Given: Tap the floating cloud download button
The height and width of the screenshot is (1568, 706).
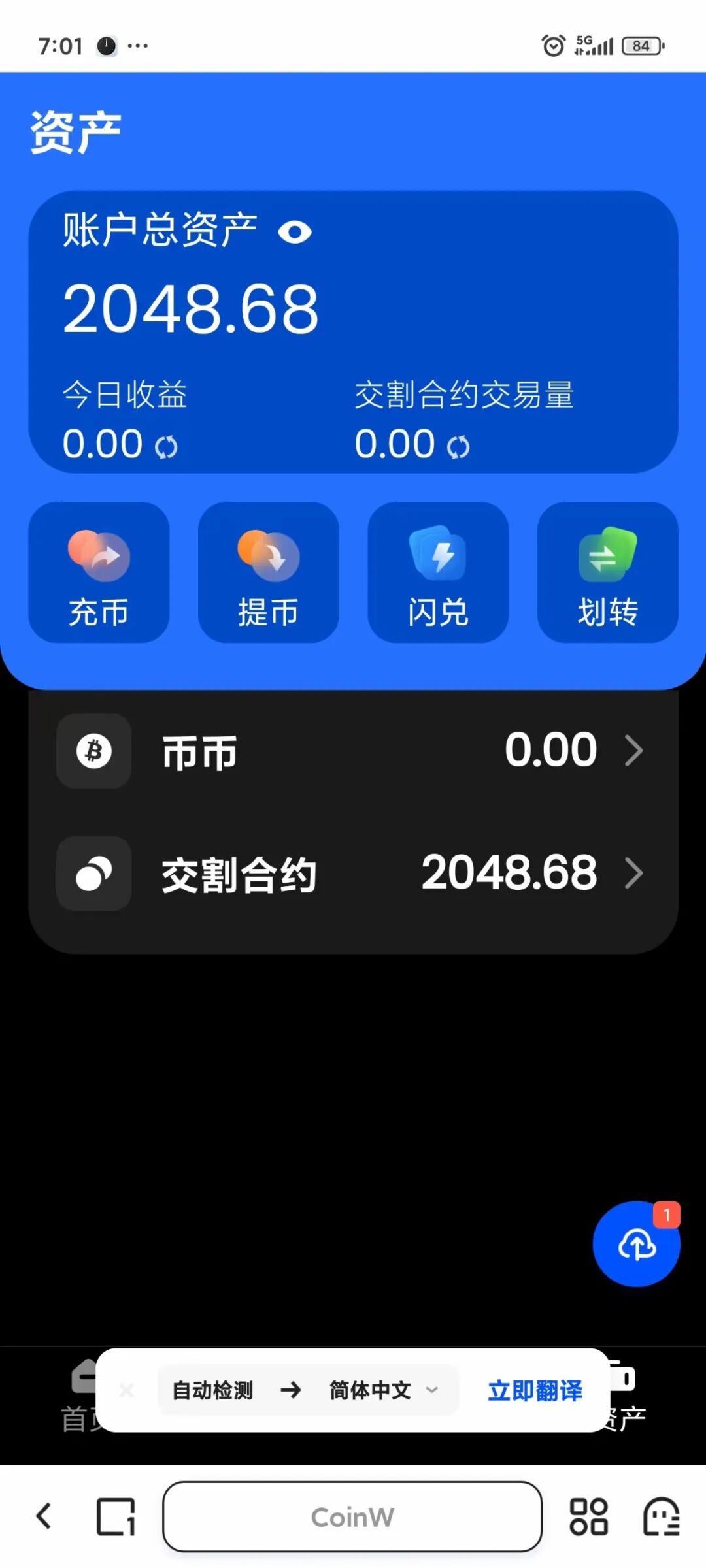Looking at the screenshot, I should (x=635, y=1243).
